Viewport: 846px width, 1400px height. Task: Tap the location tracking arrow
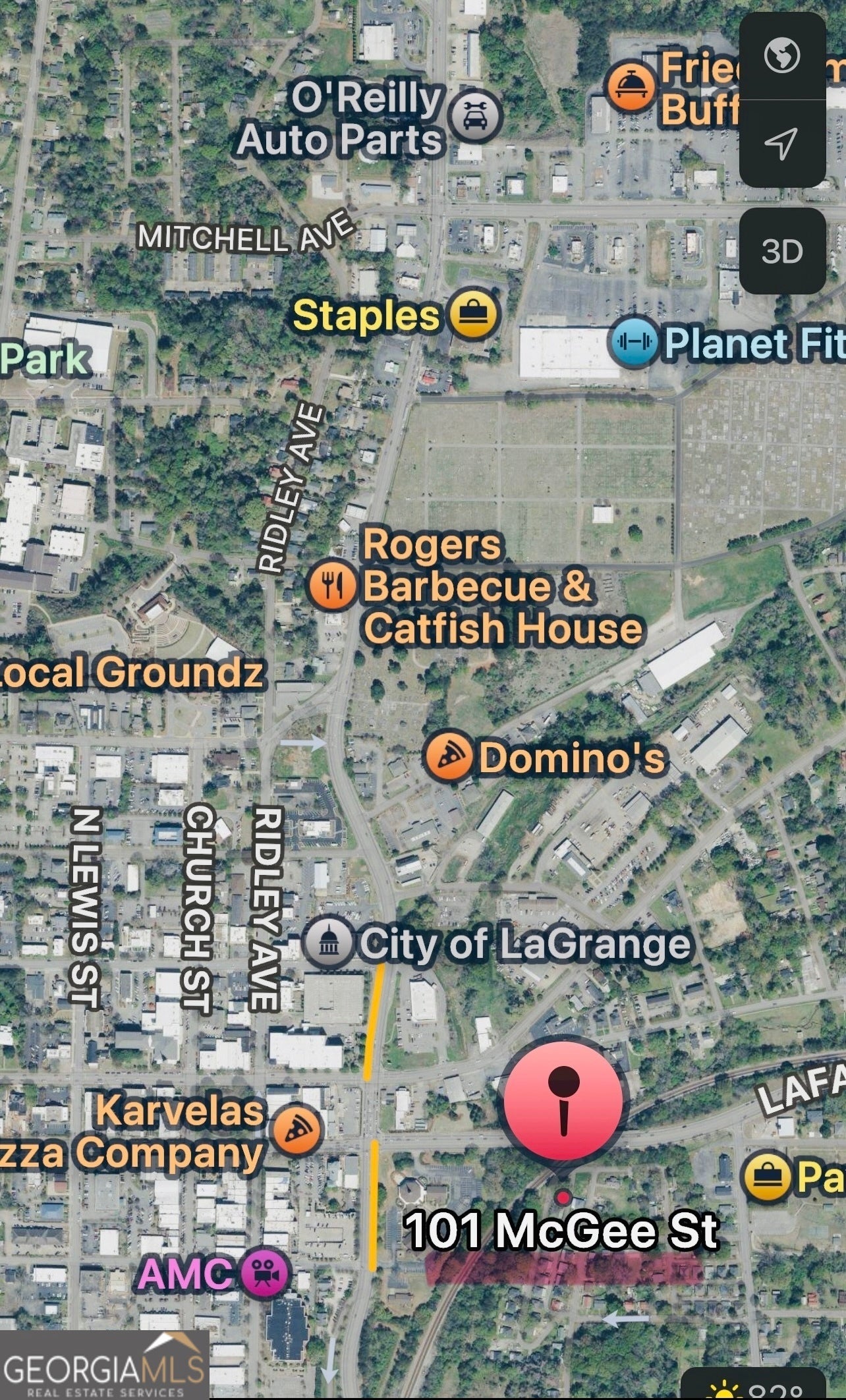pos(782,142)
